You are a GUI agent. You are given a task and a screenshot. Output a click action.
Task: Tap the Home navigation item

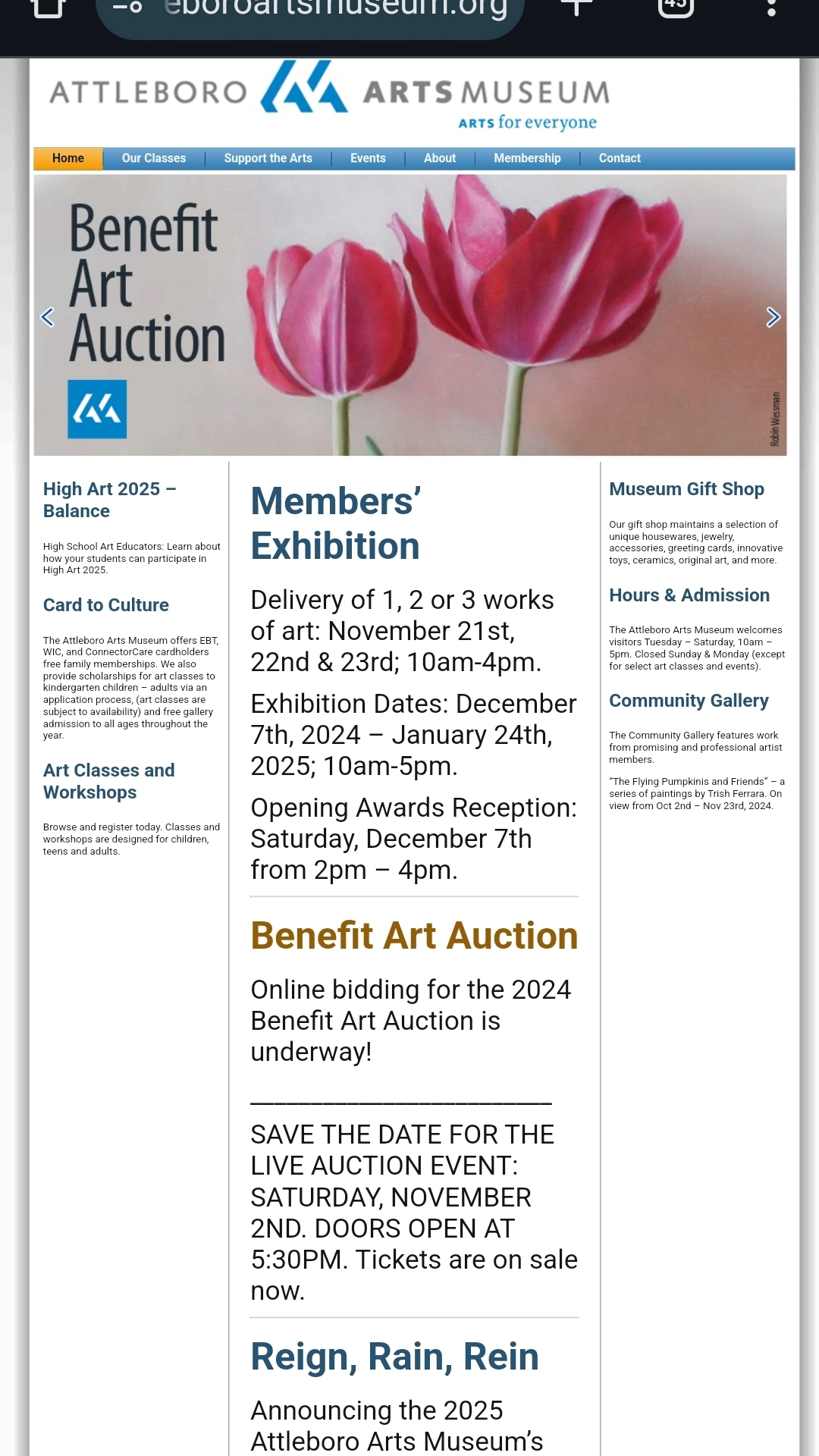pos(68,158)
